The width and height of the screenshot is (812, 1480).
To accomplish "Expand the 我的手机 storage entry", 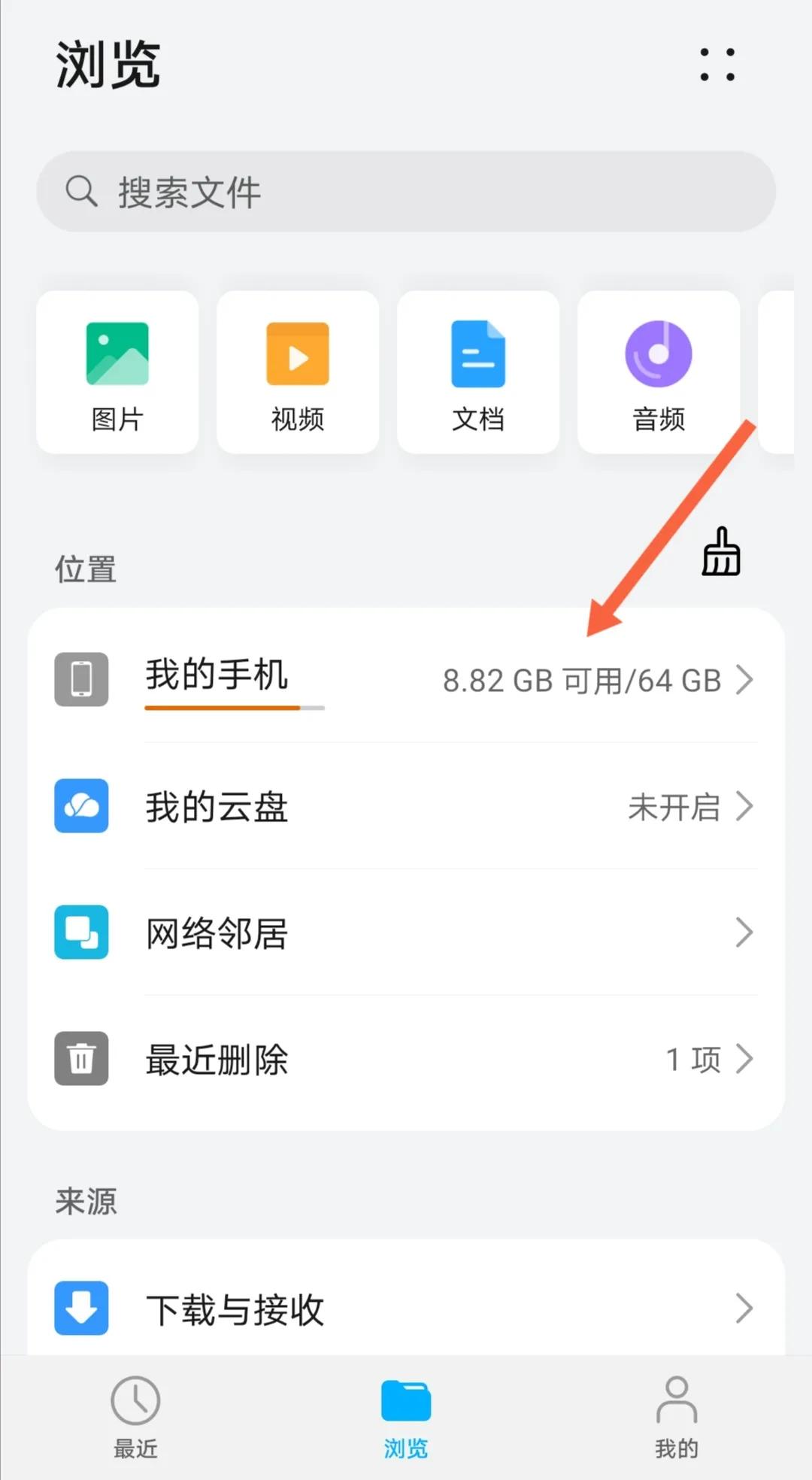I will click(x=745, y=679).
